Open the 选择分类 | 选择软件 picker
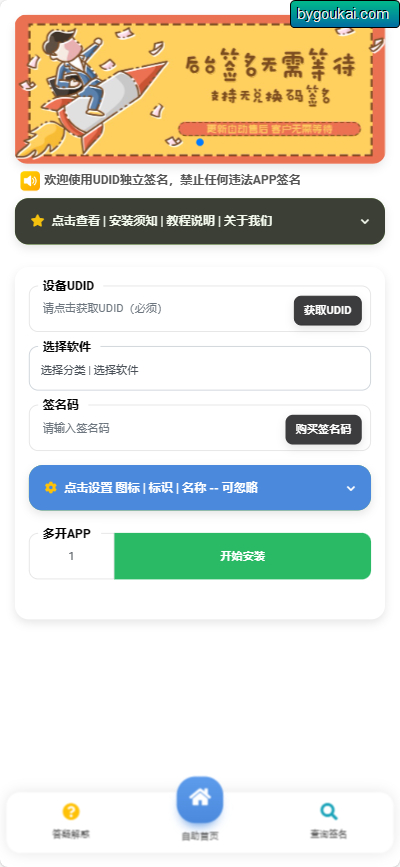 [x=200, y=370]
